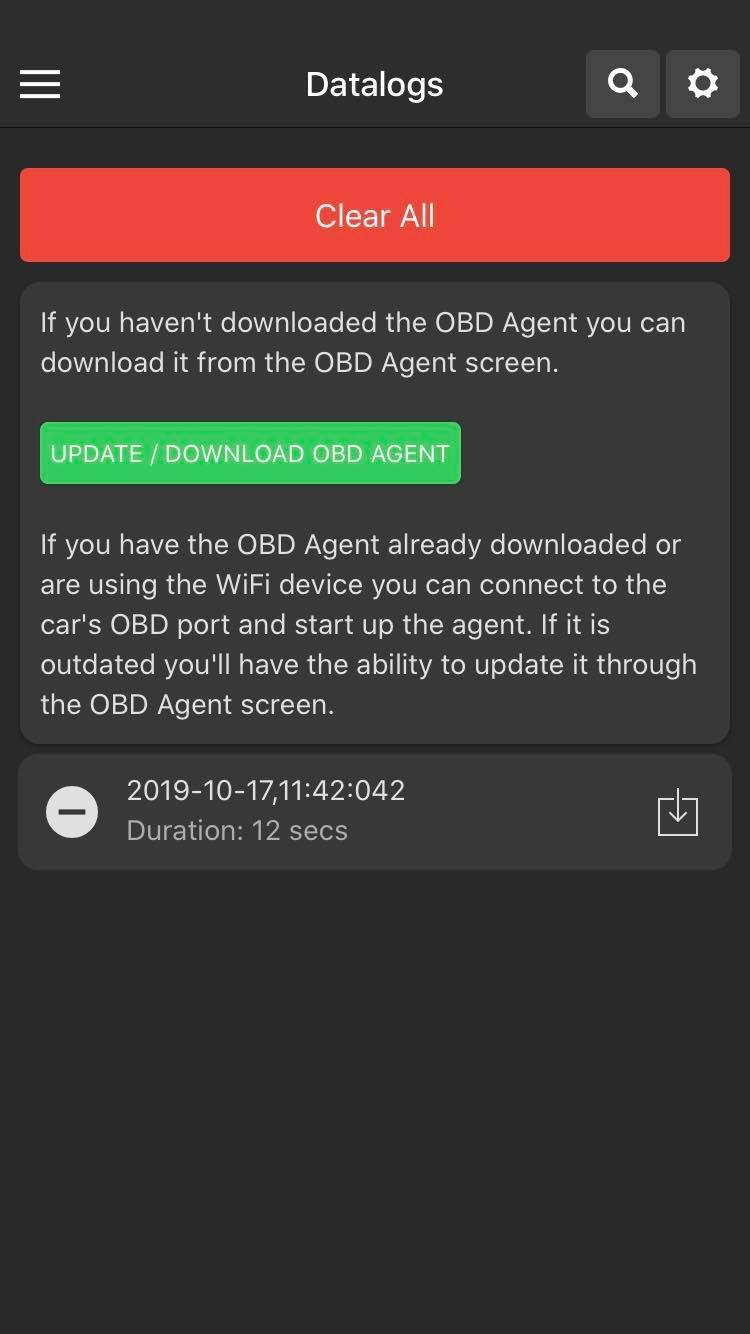Tap the red Clear All button
This screenshot has height=1334, width=750.
pyautogui.click(x=375, y=215)
